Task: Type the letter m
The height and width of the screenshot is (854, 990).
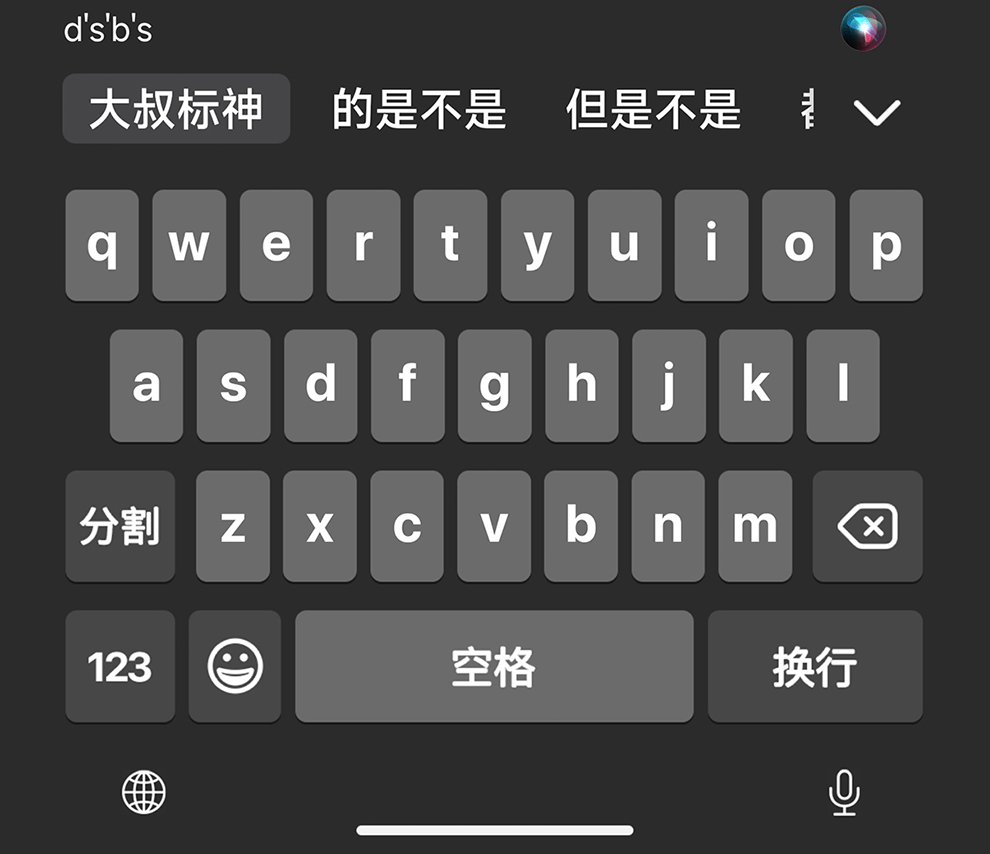Action: coord(755,526)
